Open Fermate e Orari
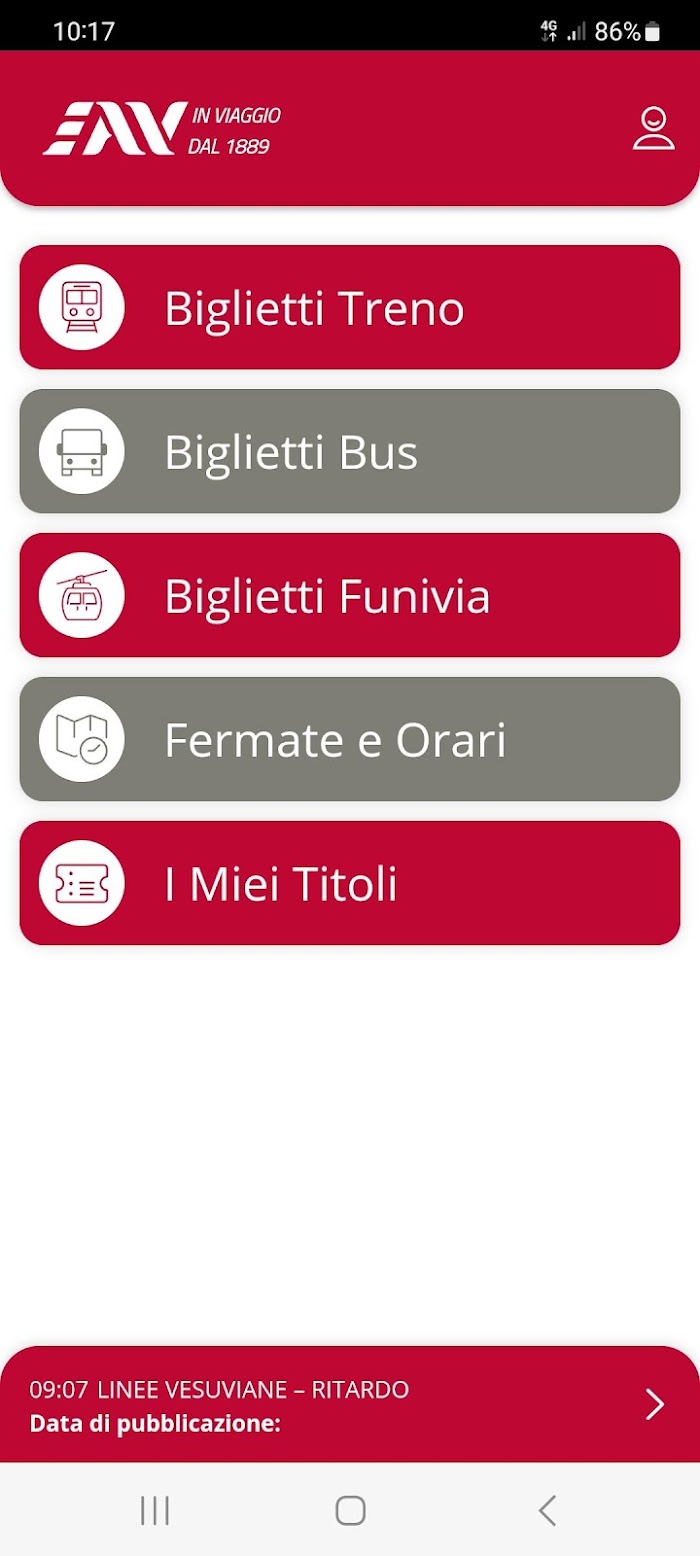The width and height of the screenshot is (700, 1556). click(350, 740)
